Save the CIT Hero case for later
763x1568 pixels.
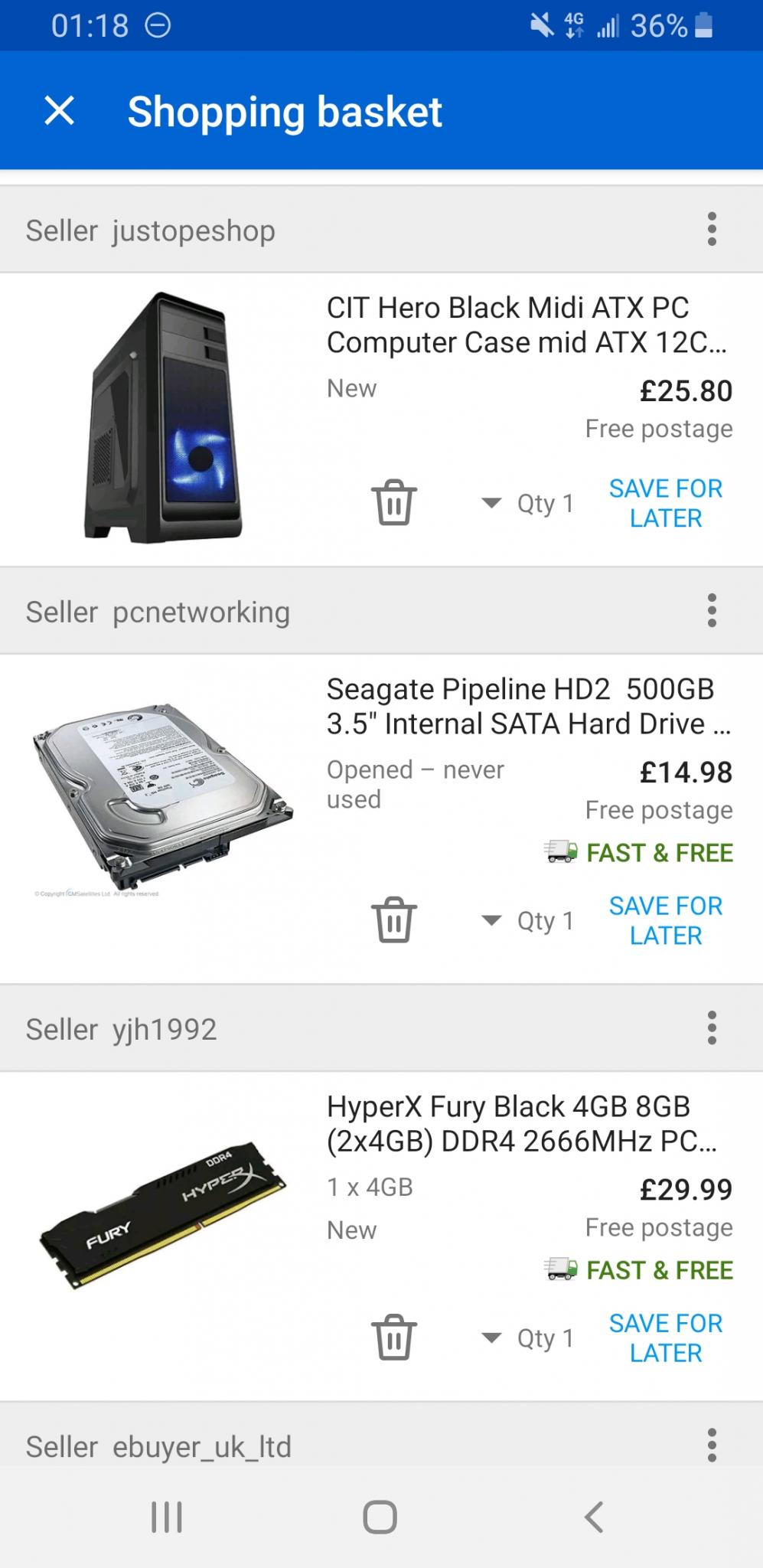pyautogui.click(x=666, y=503)
